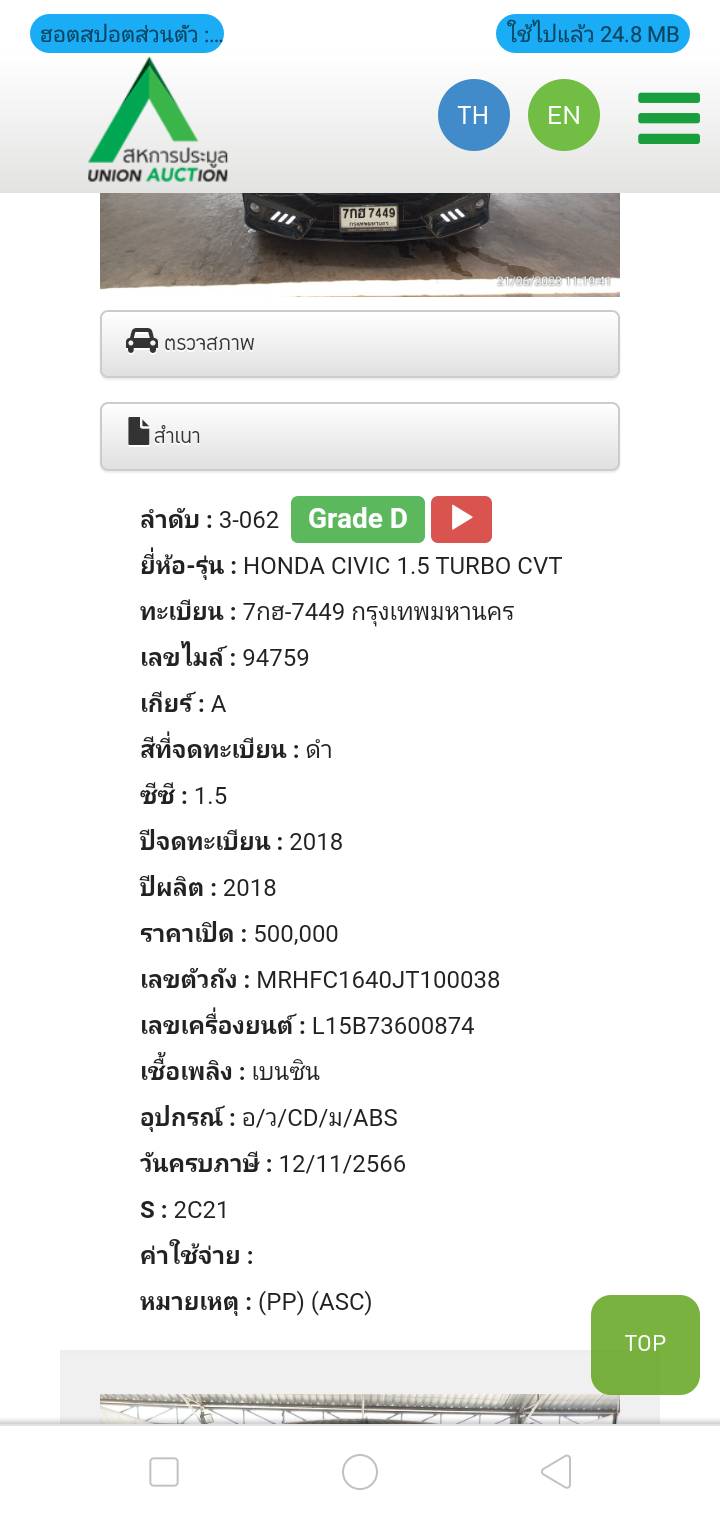Image resolution: width=720 pixels, height=1520 pixels.
Task: Switch language to TH
Action: click(473, 115)
